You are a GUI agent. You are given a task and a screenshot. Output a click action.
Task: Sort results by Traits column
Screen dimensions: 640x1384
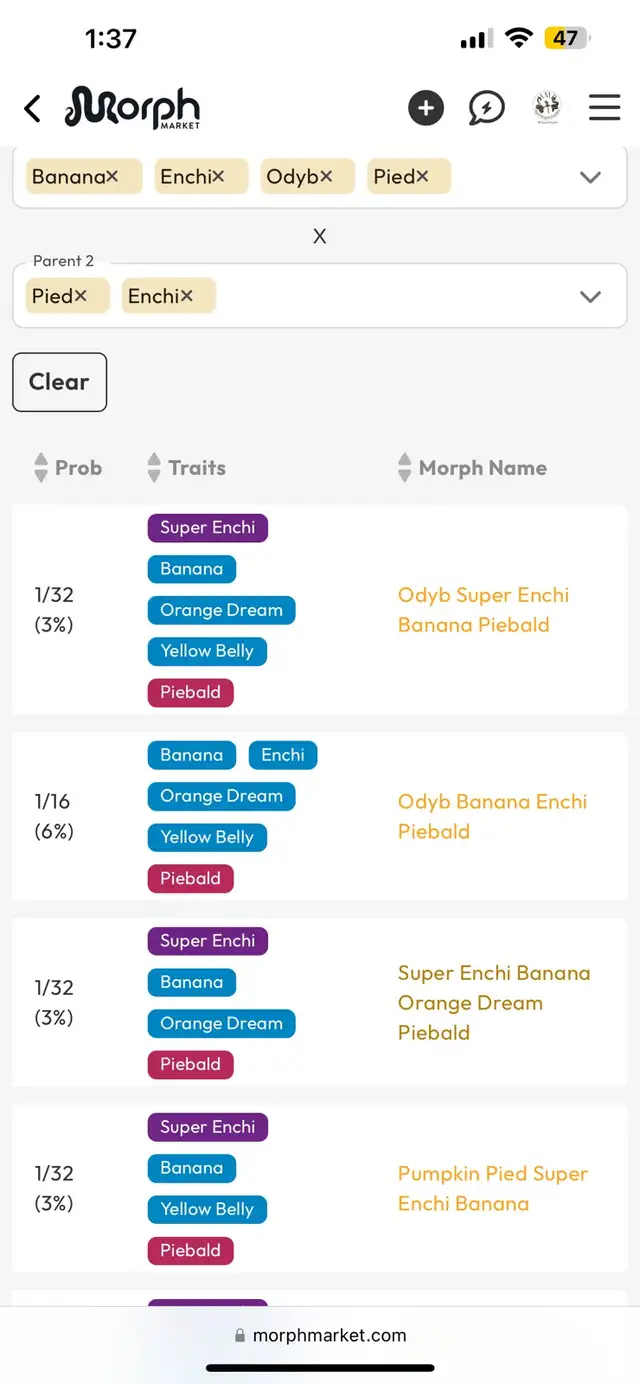[186, 468]
